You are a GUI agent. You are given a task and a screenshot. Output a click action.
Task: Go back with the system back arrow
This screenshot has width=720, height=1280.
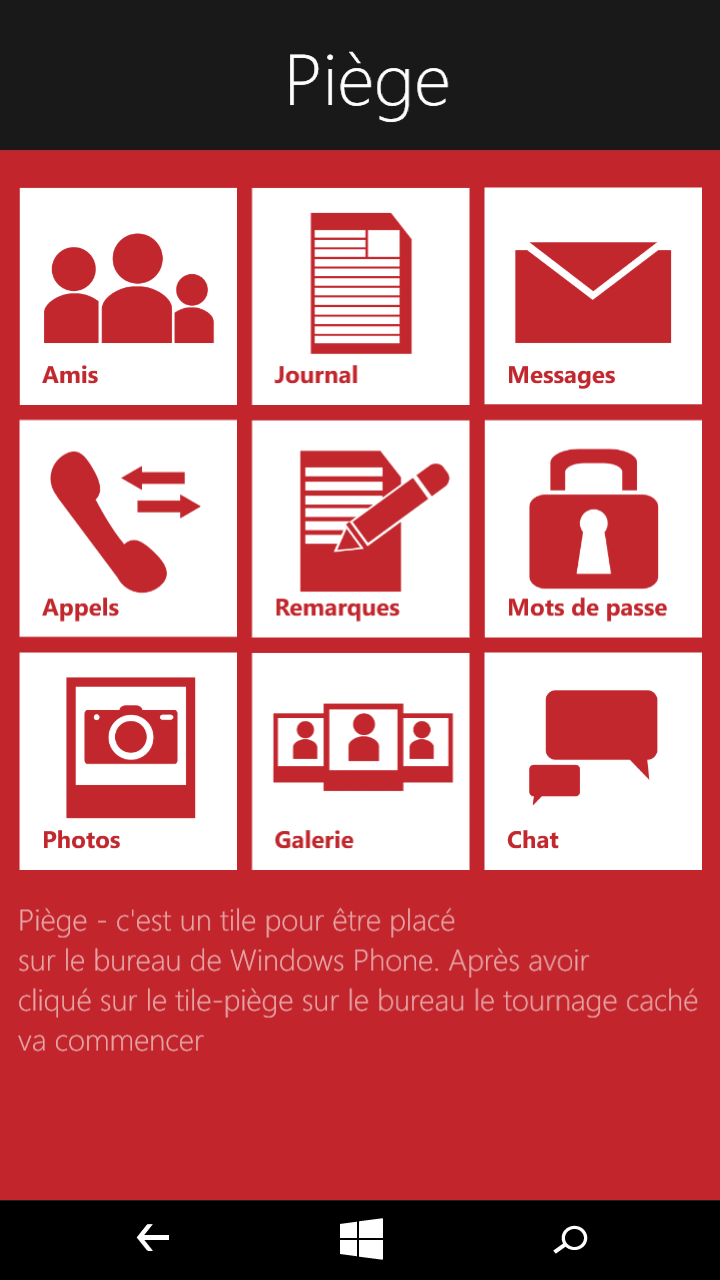152,1239
